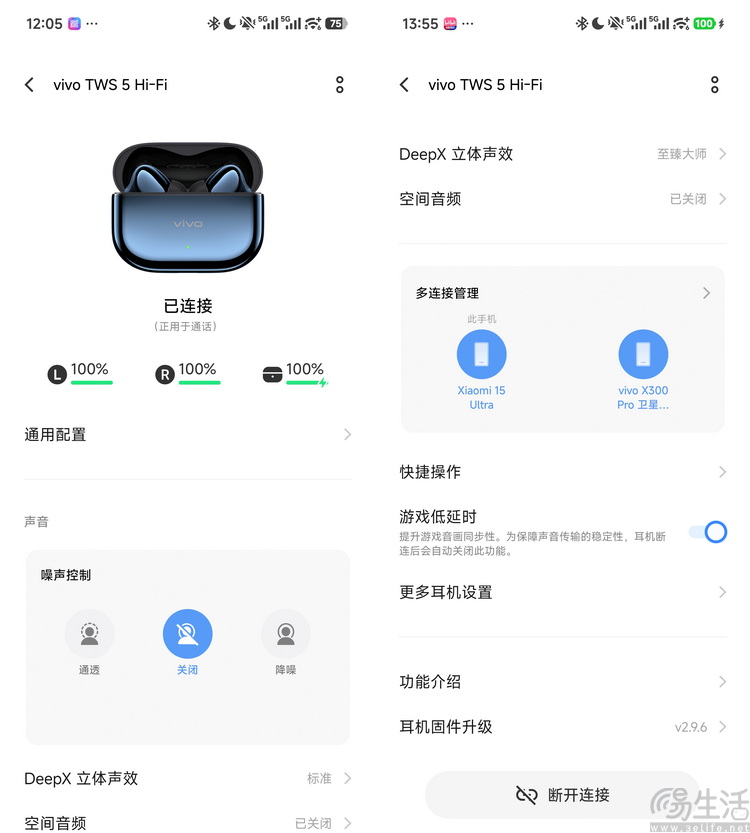
Task: Tap the left earbud battery icon
Action: [x=57, y=372]
